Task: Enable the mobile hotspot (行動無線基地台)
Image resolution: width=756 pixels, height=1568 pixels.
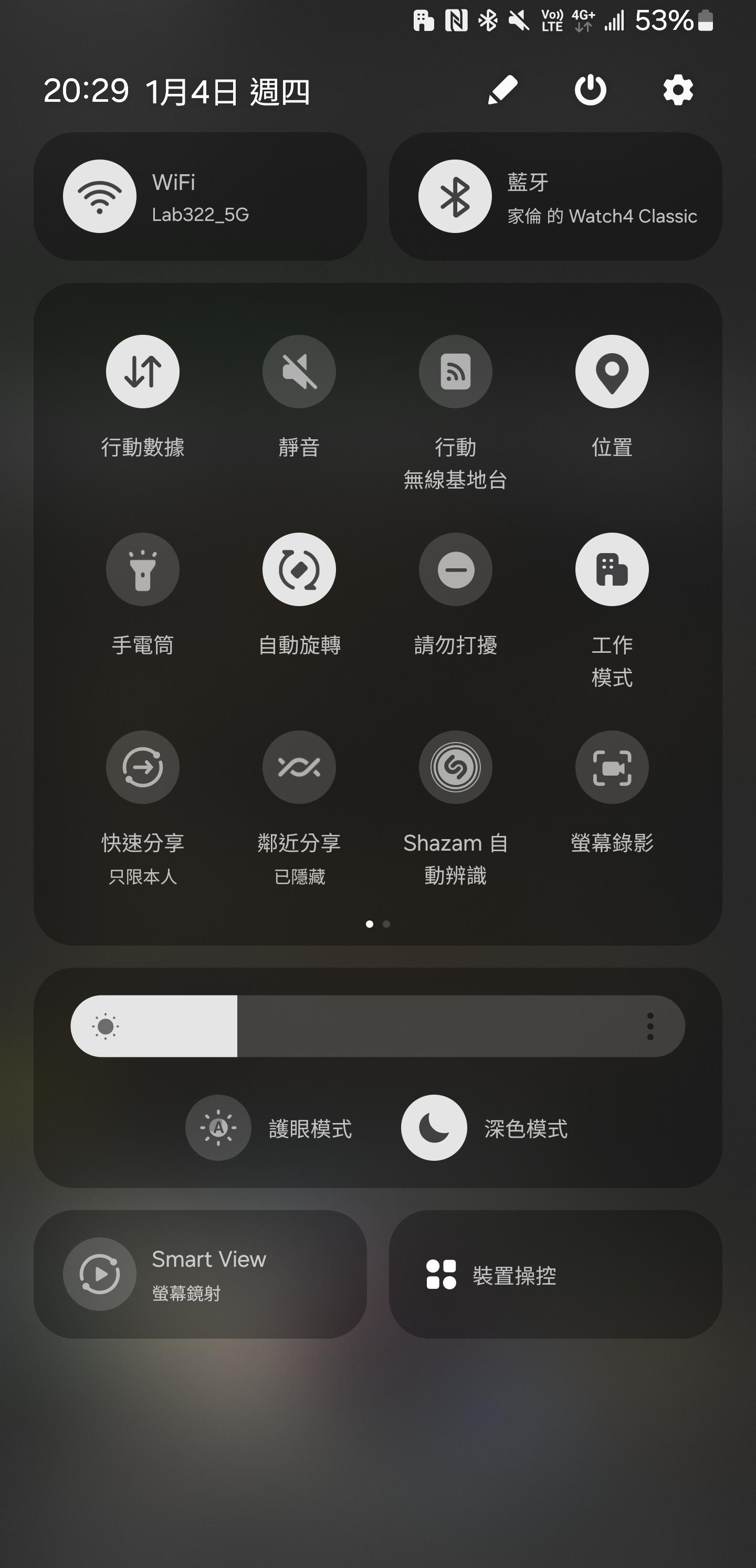Action: tap(456, 372)
